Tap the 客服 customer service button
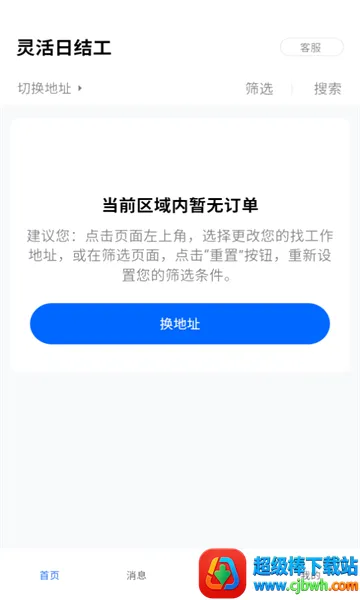 pos(311,47)
